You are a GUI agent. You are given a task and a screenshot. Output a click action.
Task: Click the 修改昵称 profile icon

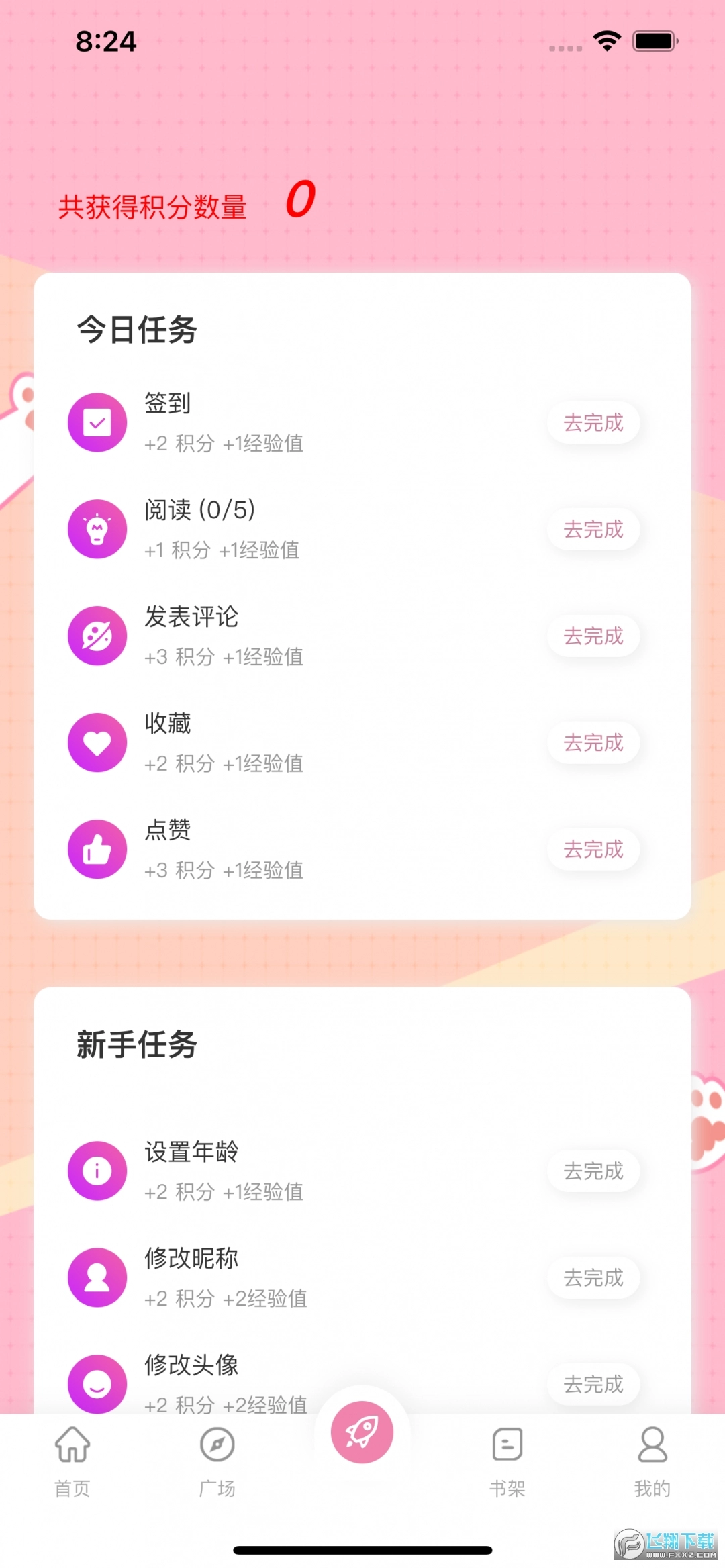[x=97, y=1278]
